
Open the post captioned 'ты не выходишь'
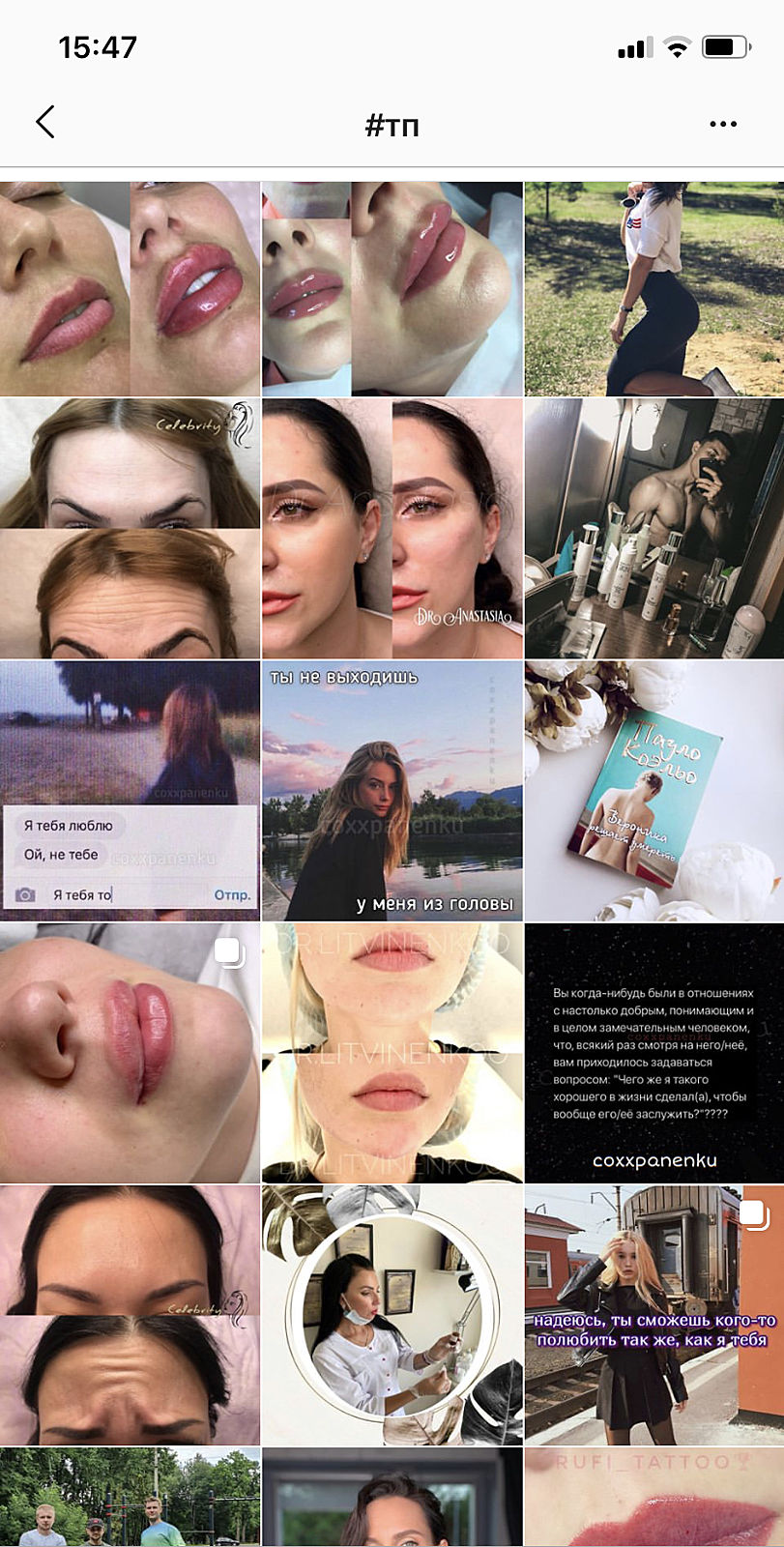point(392,791)
